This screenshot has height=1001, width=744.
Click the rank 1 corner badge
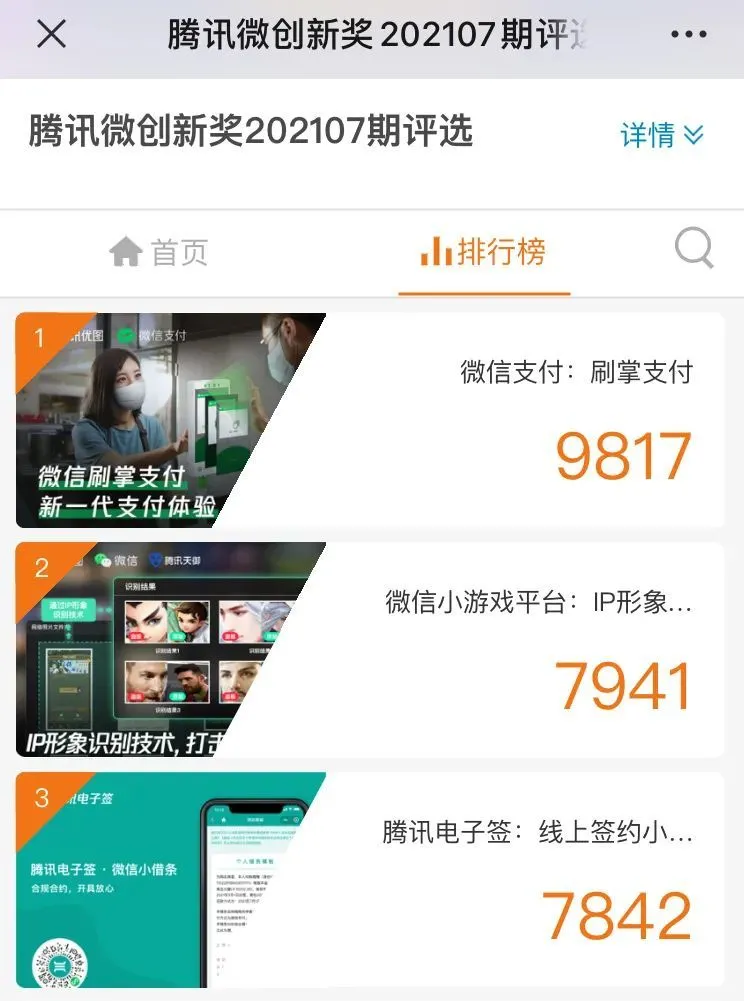pos(38,338)
